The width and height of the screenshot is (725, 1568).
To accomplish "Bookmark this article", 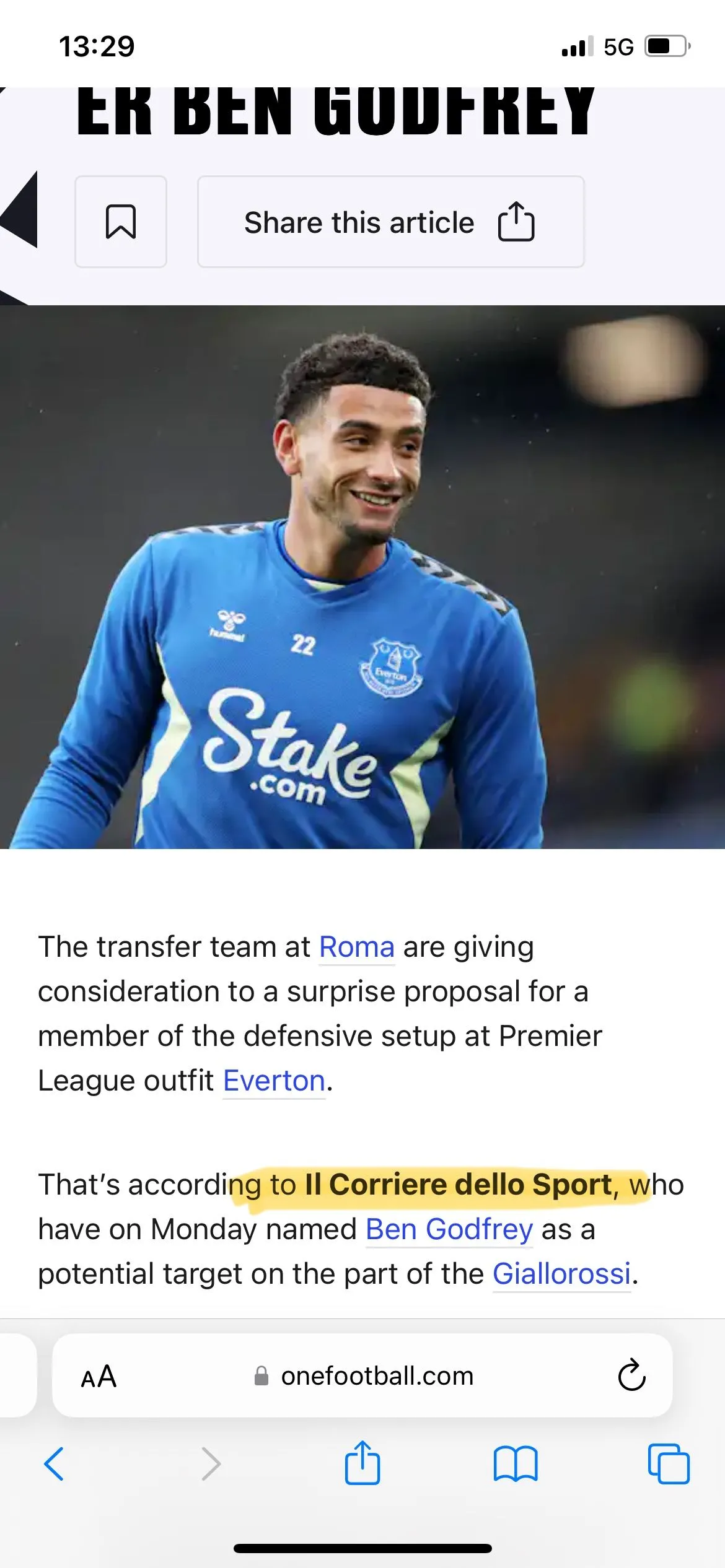I will click(120, 222).
